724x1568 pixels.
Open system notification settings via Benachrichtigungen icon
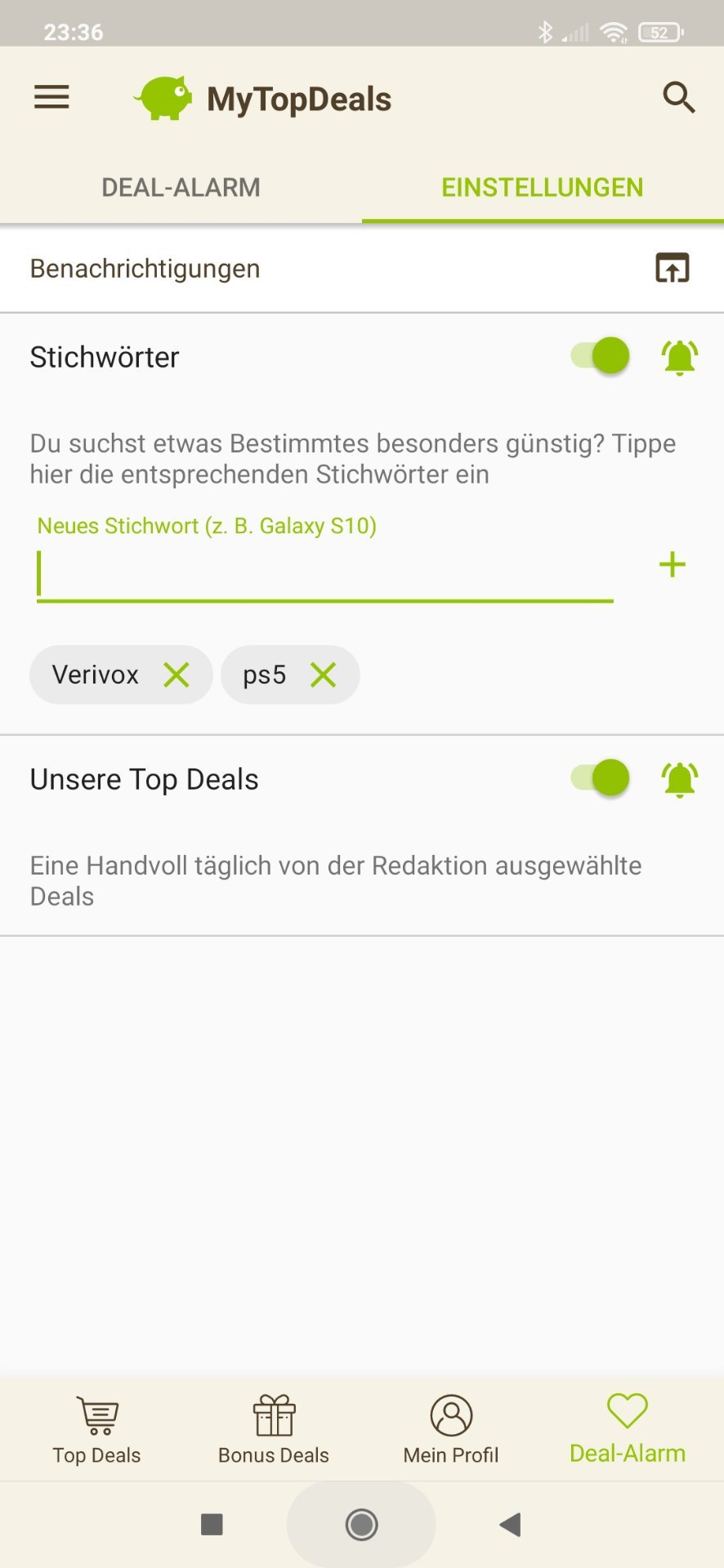pos(673,268)
